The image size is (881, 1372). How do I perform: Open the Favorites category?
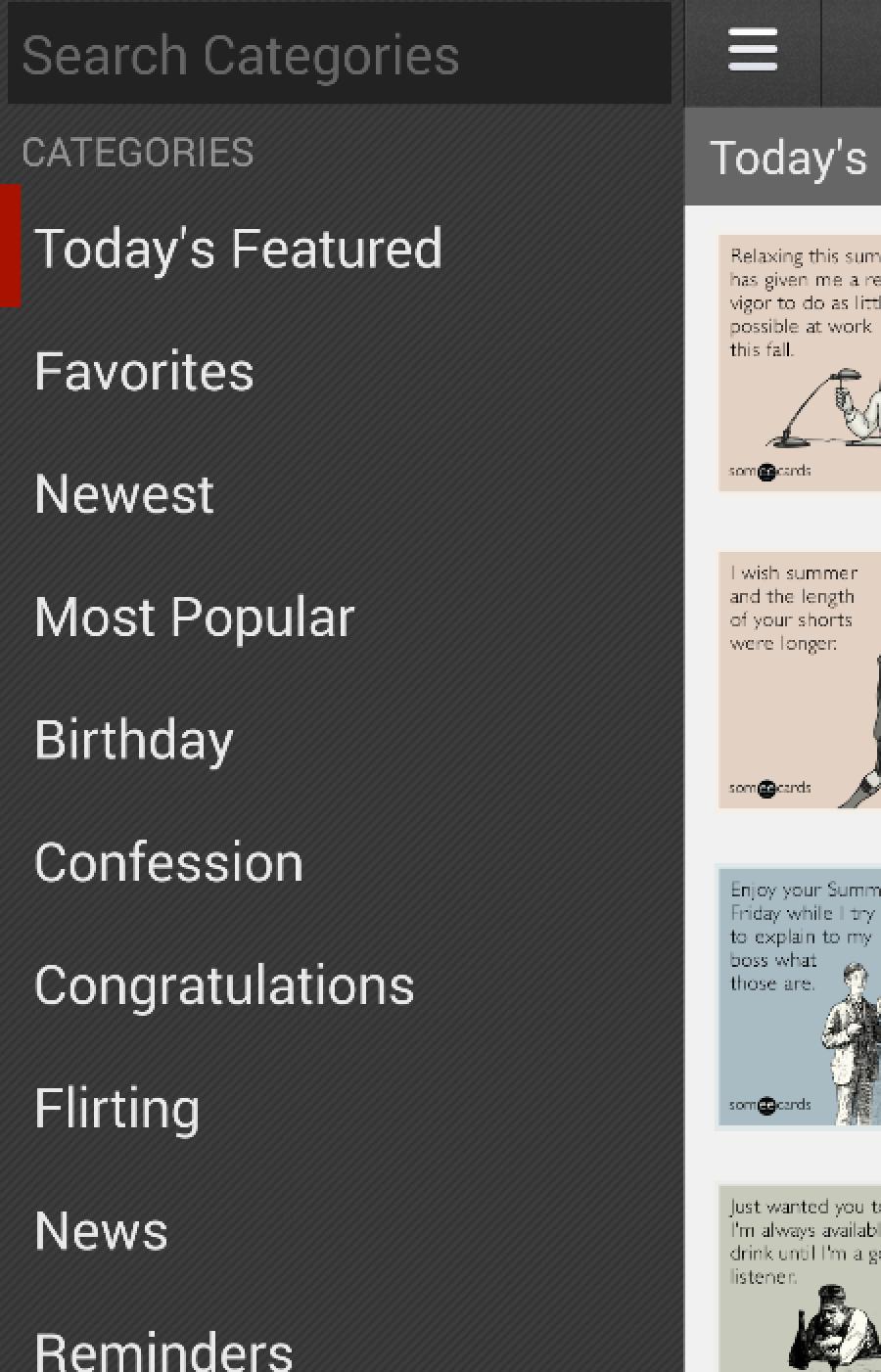pos(144,371)
